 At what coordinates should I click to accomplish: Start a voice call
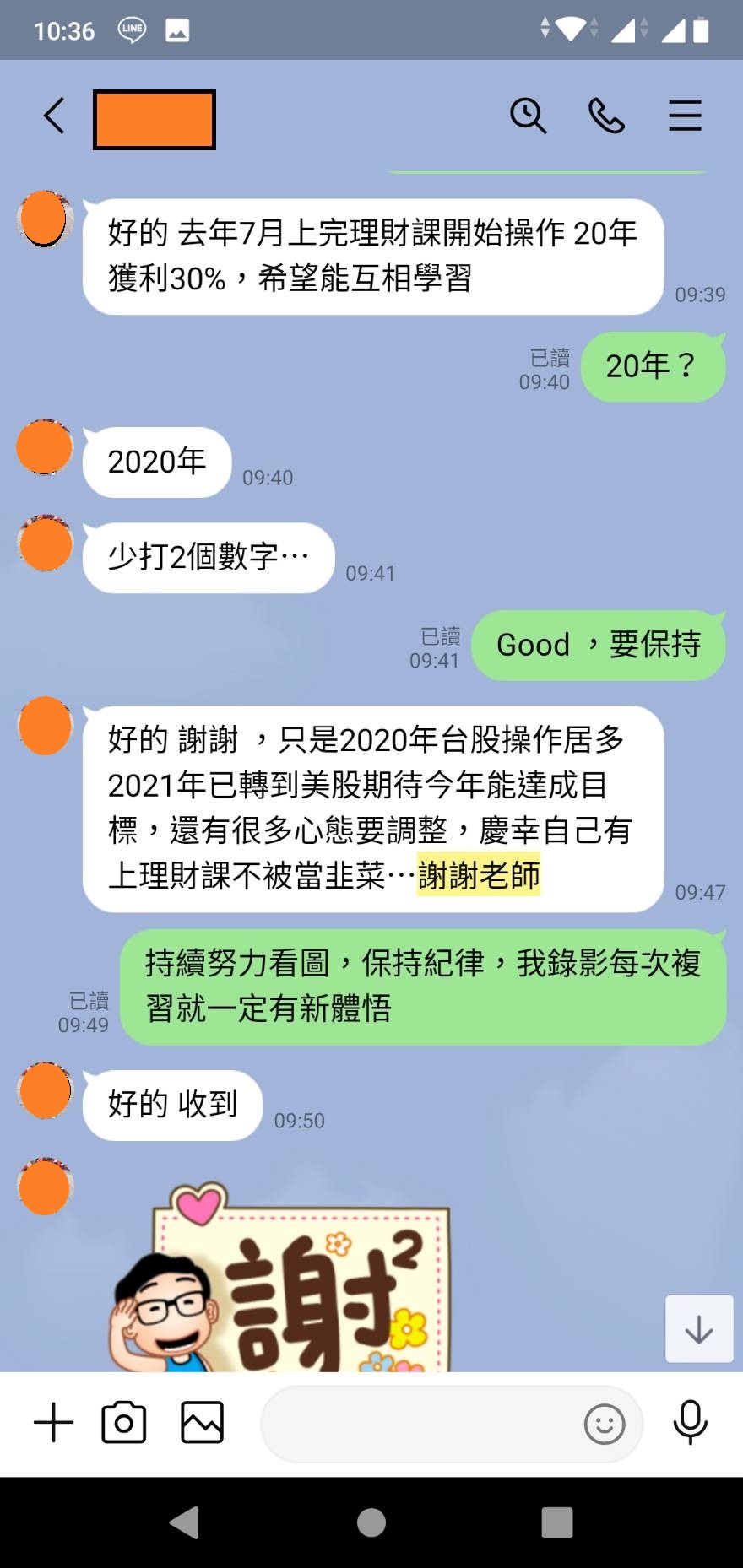[606, 116]
